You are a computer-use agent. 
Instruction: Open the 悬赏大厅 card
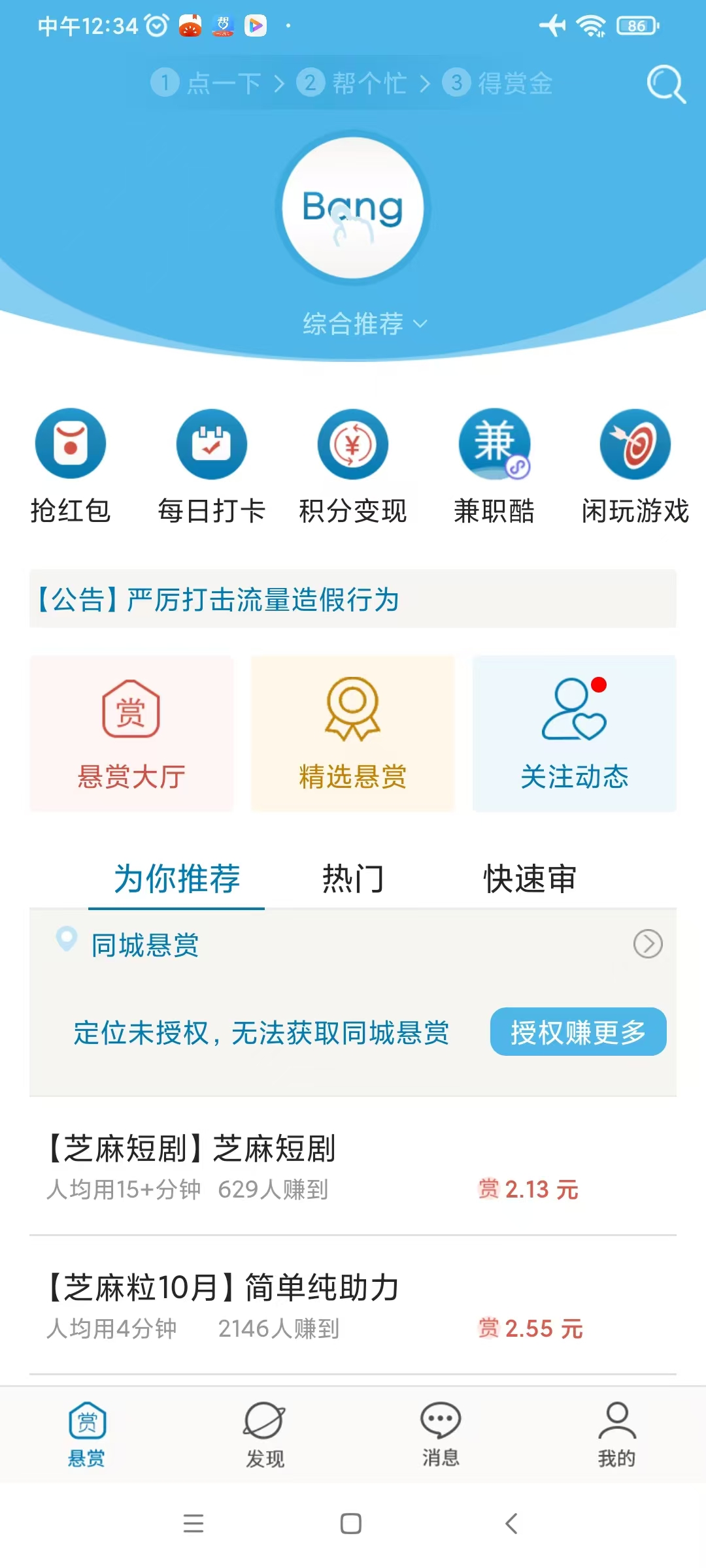click(131, 733)
